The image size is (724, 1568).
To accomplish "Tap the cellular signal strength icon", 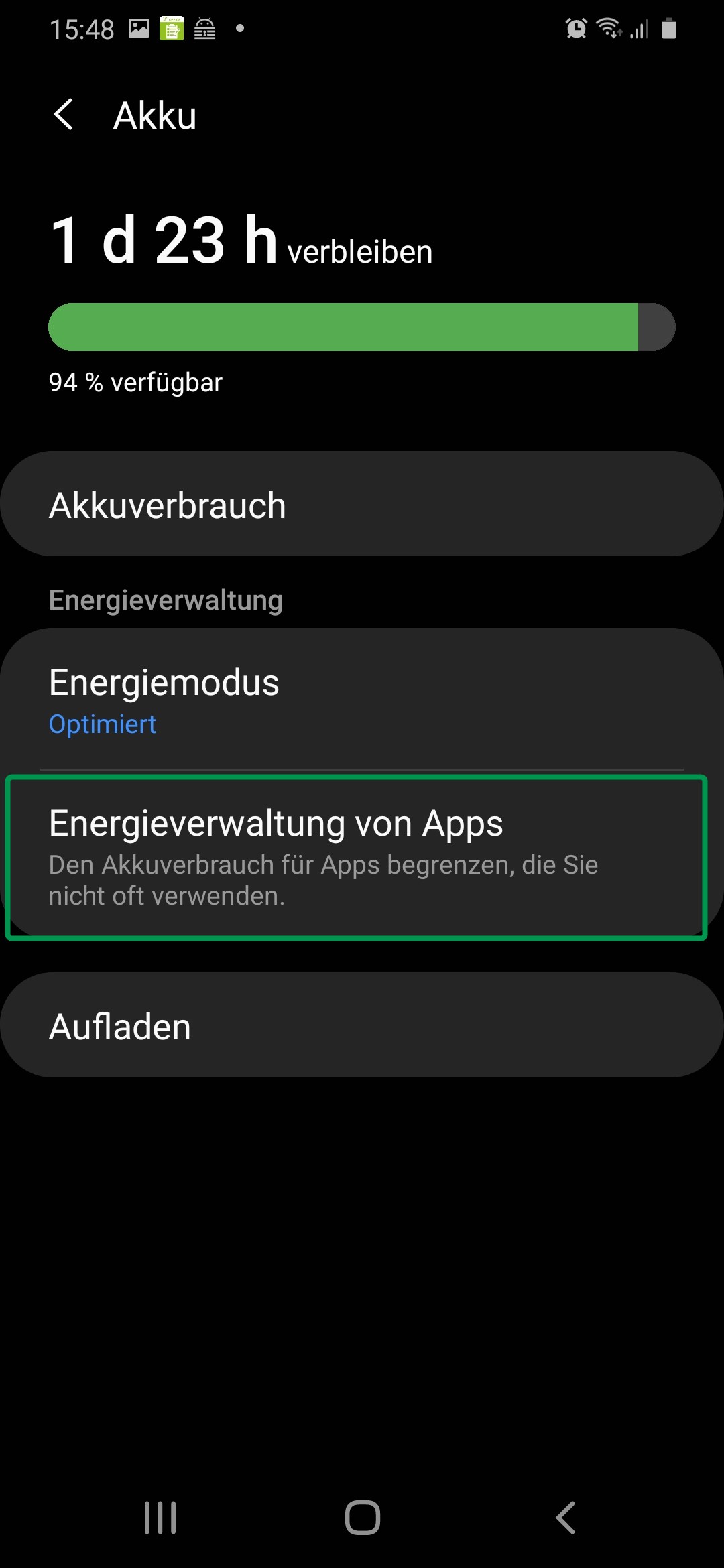I will coord(639,28).
